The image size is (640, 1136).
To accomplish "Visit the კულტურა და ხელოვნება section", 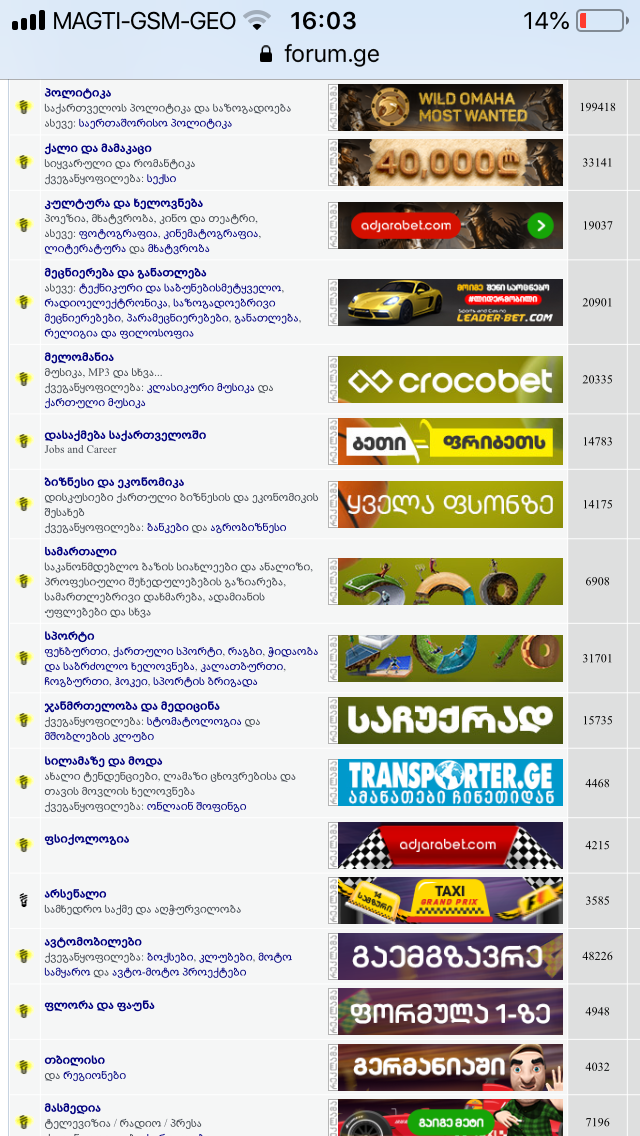I will (123, 204).
